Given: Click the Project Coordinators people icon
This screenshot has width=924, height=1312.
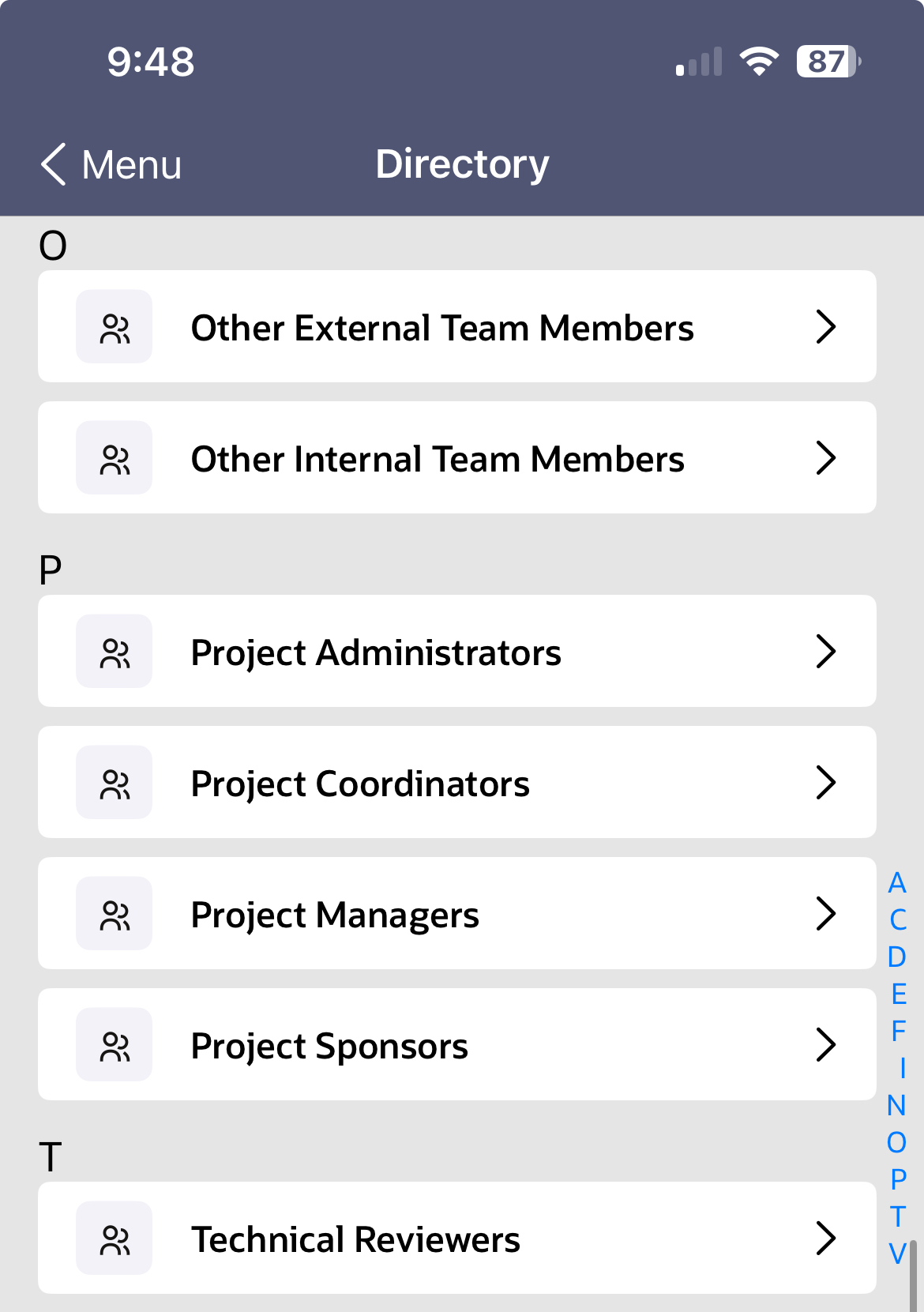Looking at the screenshot, I should pyautogui.click(x=114, y=783).
